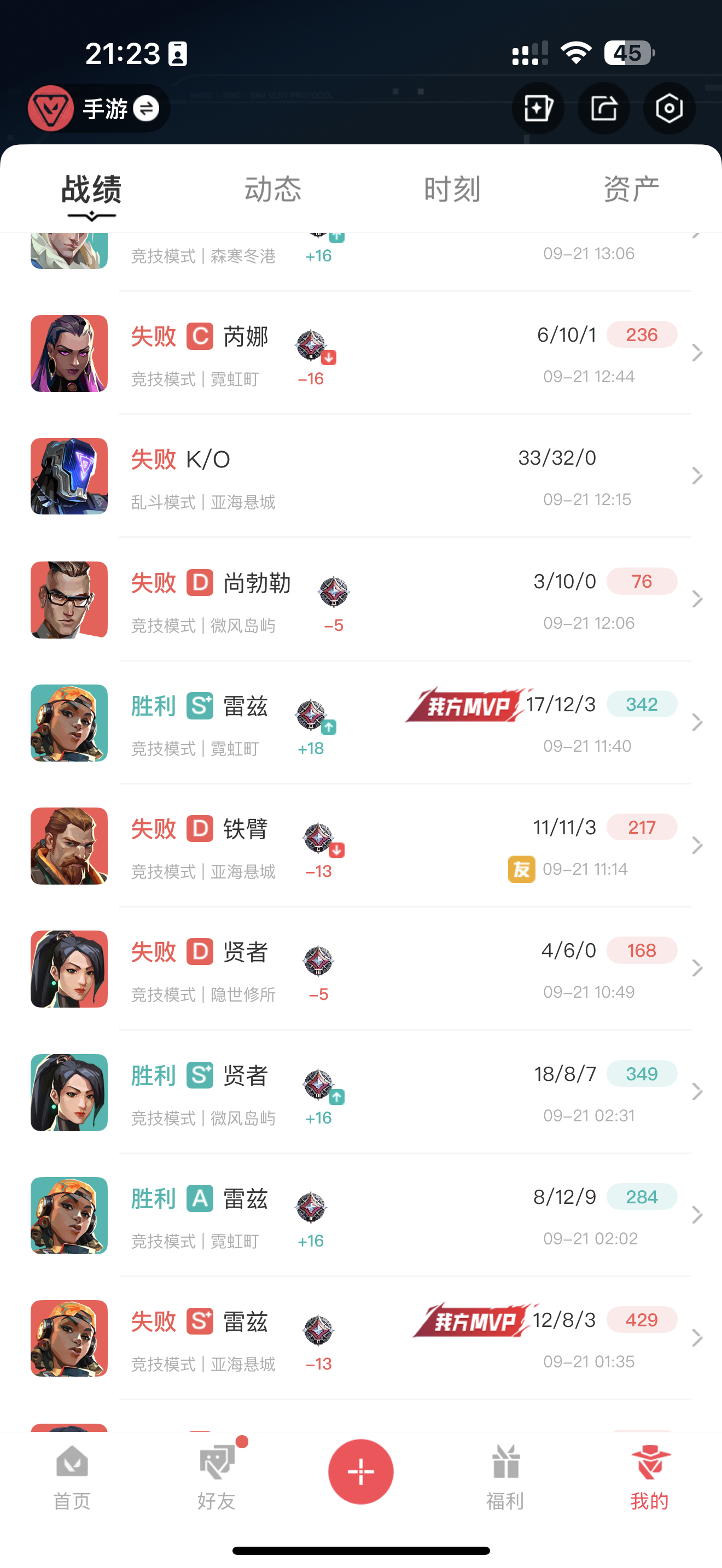
Task: Expand the 芮娜 match details via chevron
Action: click(697, 353)
